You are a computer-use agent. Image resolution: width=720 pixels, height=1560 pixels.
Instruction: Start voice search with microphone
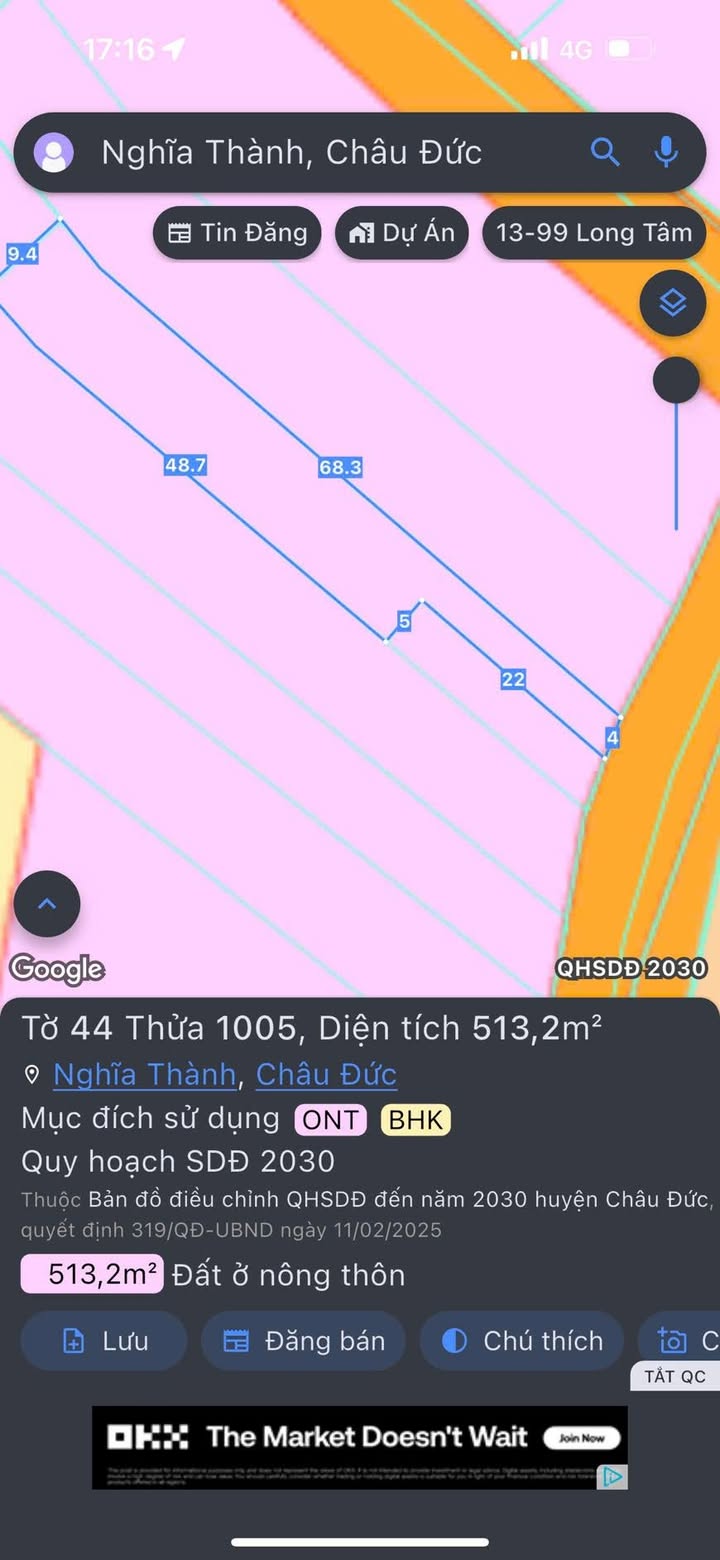[666, 152]
